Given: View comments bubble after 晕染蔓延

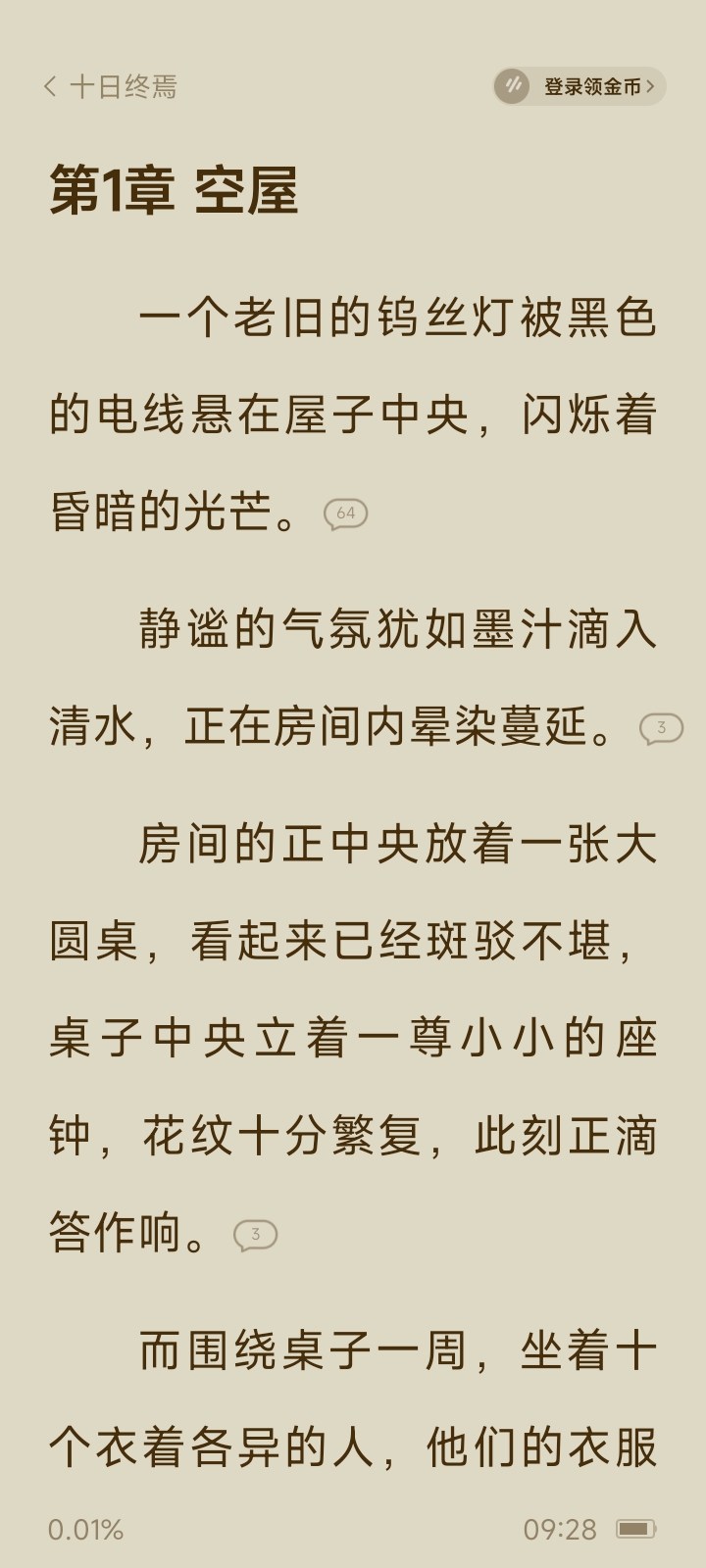Looking at the screenshot, I should pyautogui.click(x=661, y=728).
